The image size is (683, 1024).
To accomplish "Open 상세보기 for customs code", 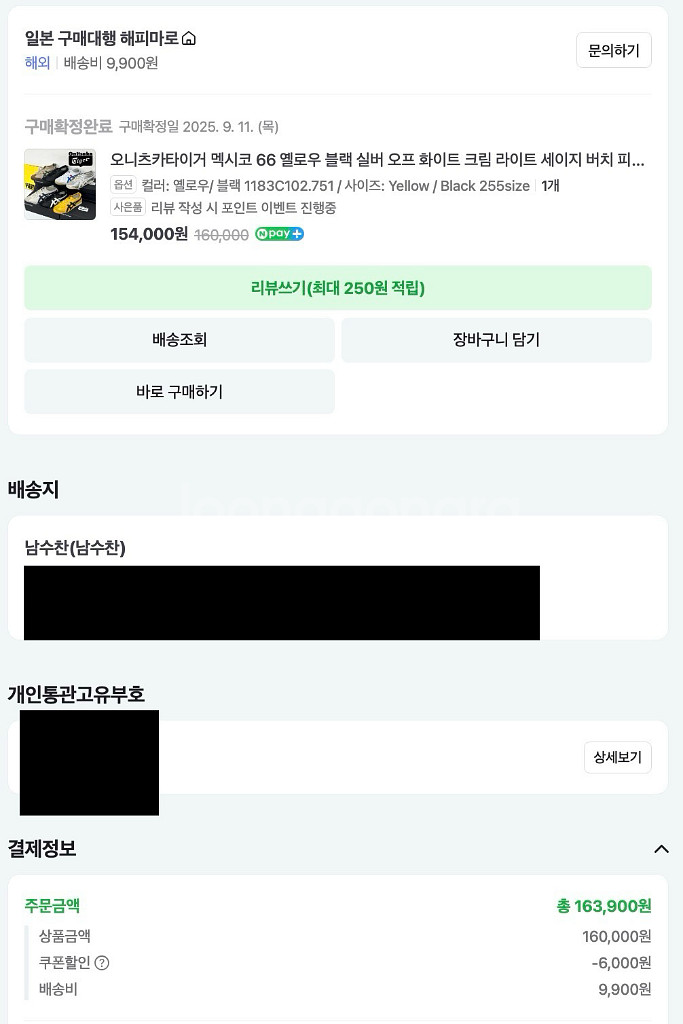I will (x=617, y=757).
